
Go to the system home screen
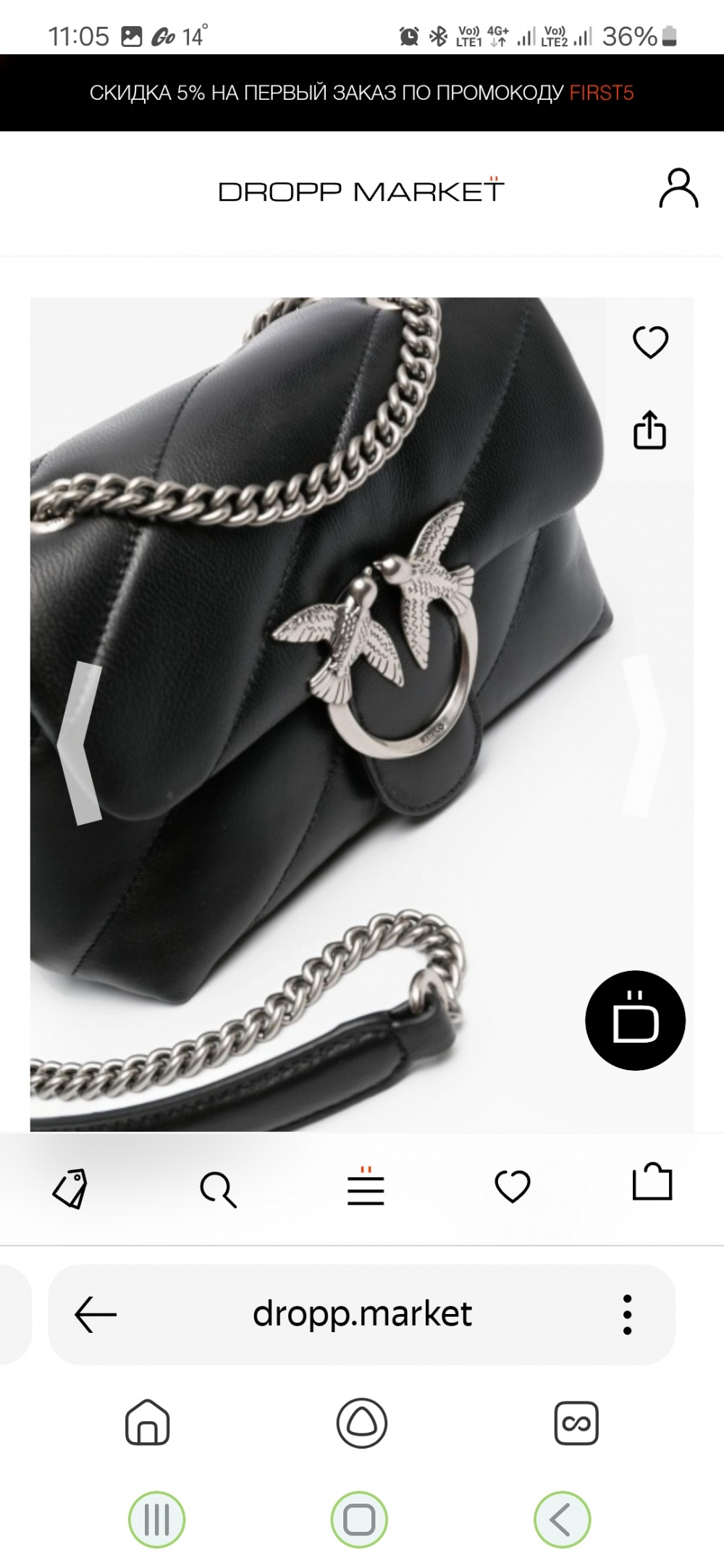click(359, 1520)
